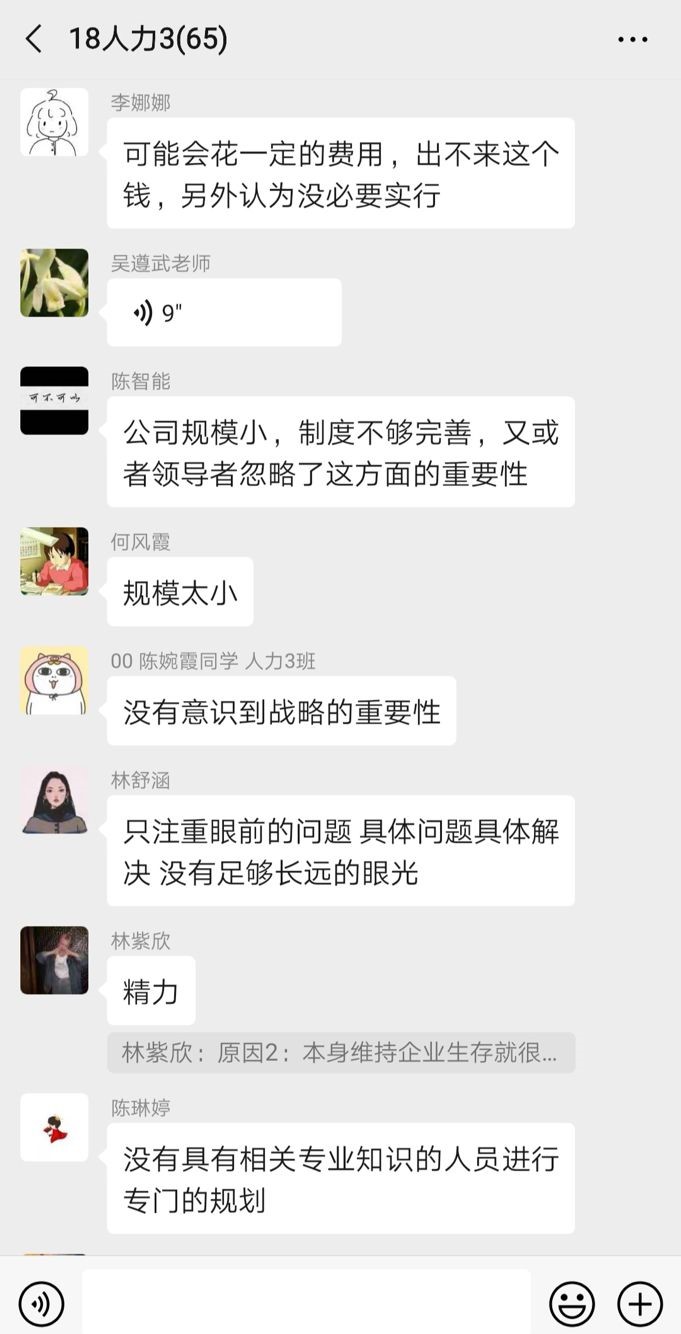View 李娜娜's profile avatar
Image resolution: width=681 pixels, height=1334 pixels.
(54, 122)
